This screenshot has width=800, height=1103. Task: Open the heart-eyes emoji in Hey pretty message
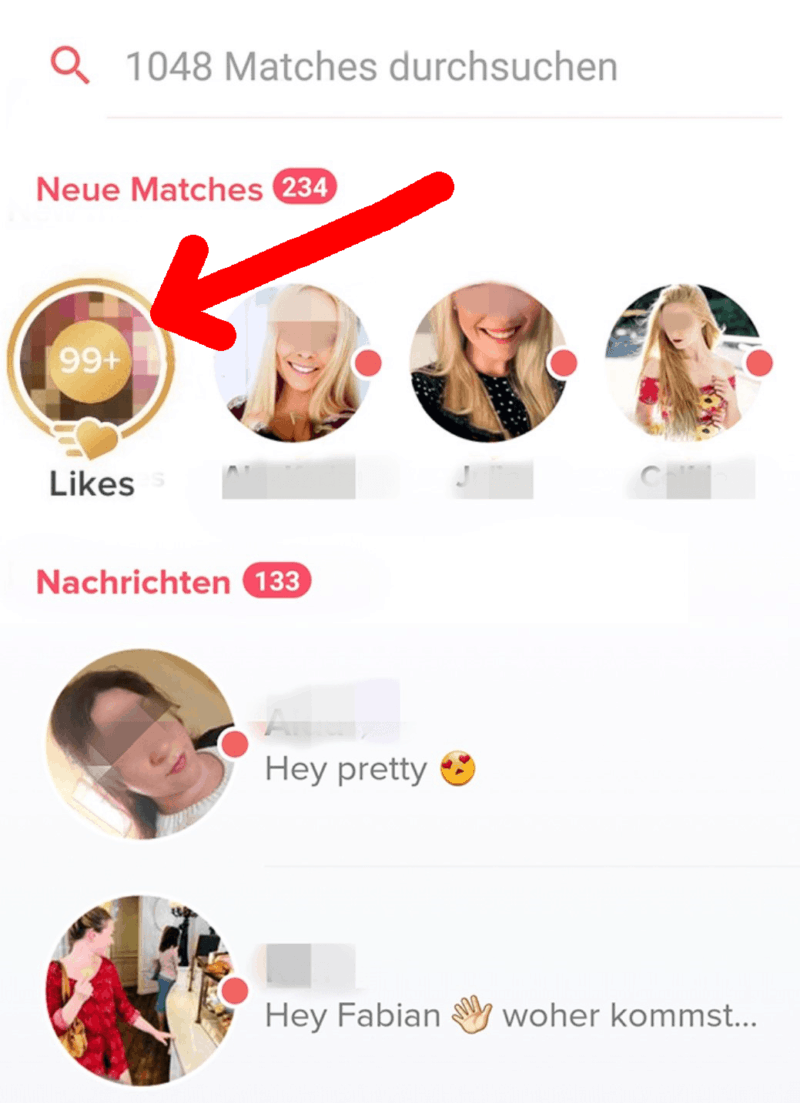(x=456, y=769)
